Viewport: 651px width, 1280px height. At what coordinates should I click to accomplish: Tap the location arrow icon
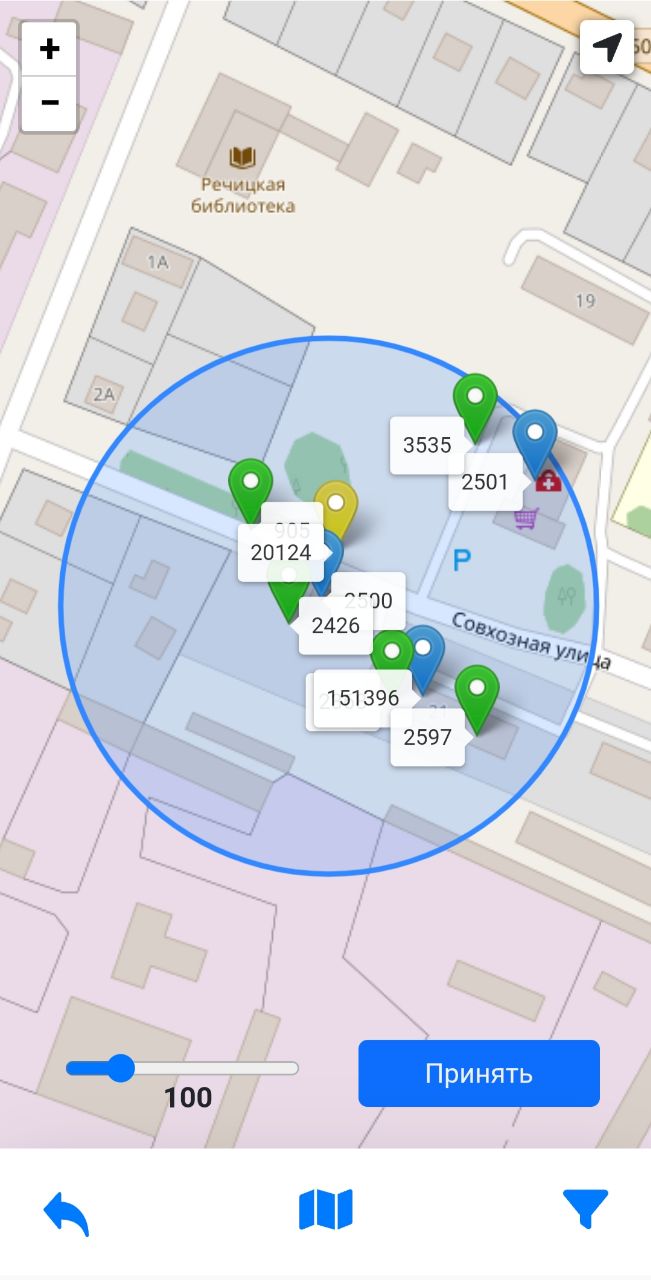click(x=607, y=47)
